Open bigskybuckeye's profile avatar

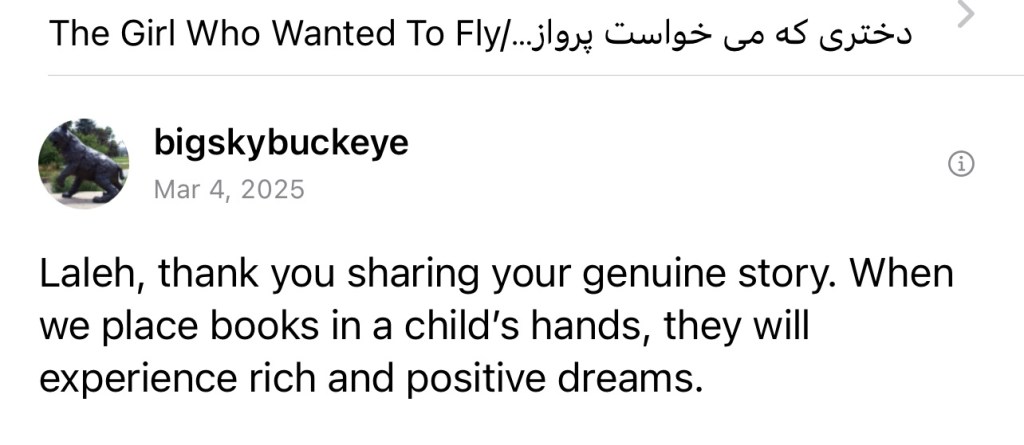[x=83, y=163]
